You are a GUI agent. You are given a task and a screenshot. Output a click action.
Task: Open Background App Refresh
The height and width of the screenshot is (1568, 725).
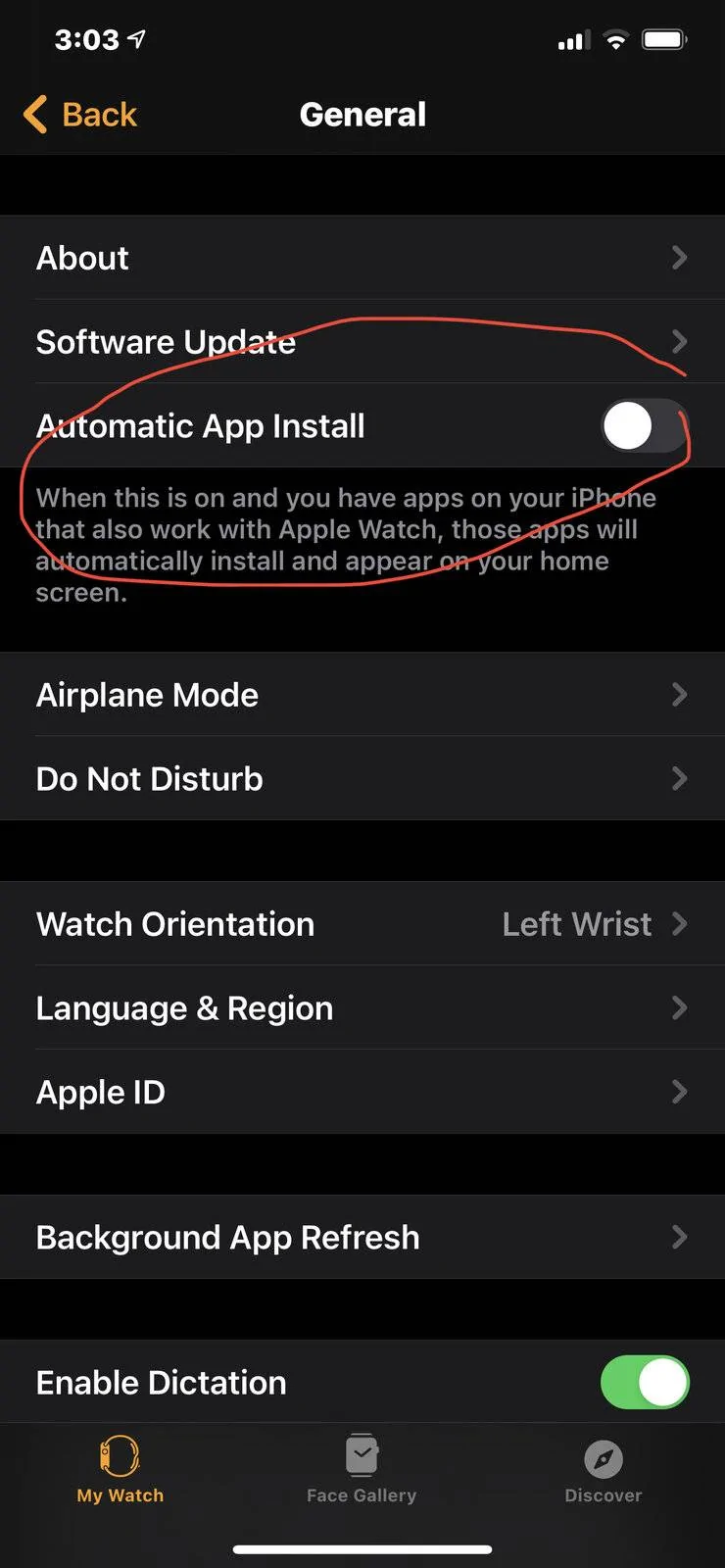coord(362,1238)
